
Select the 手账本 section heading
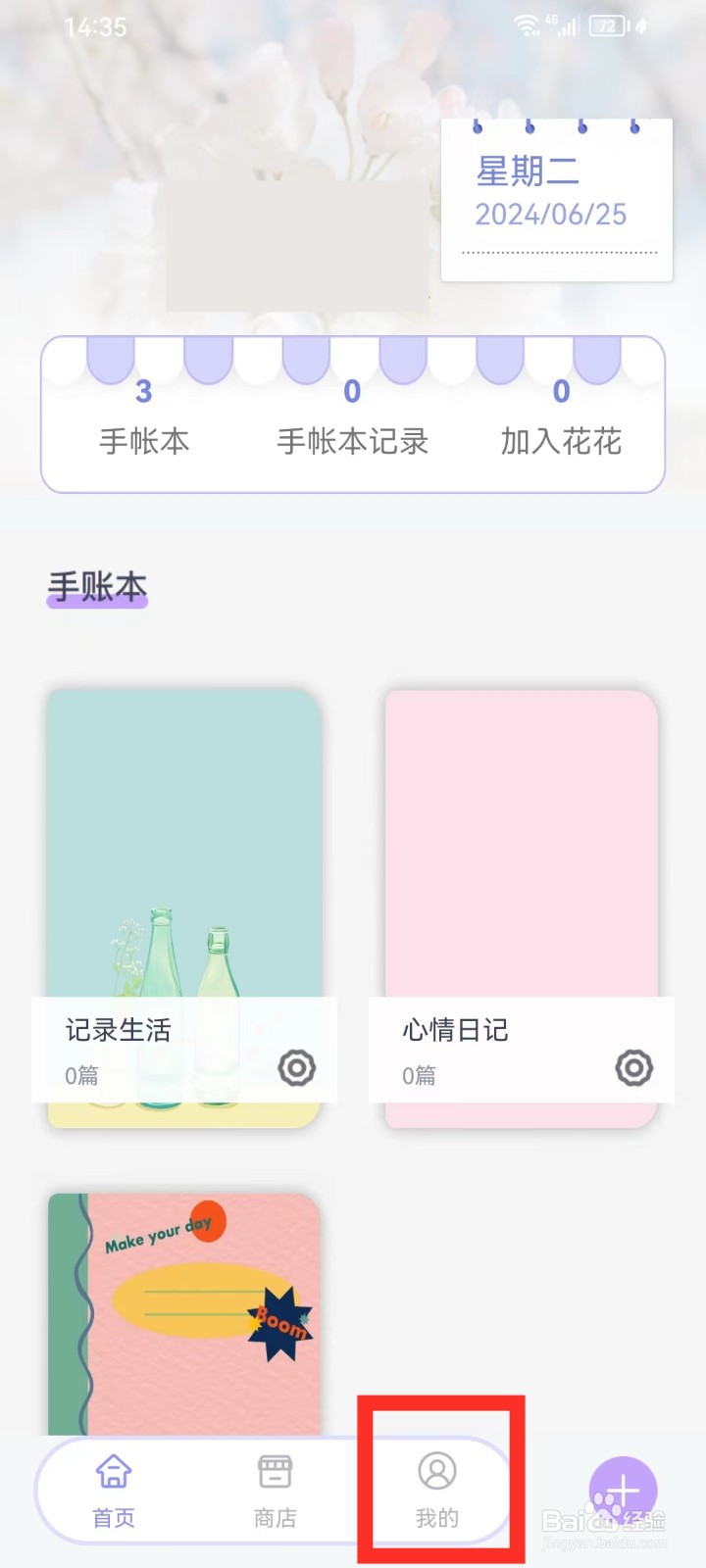pyautogui.click(x=95, y=586)
